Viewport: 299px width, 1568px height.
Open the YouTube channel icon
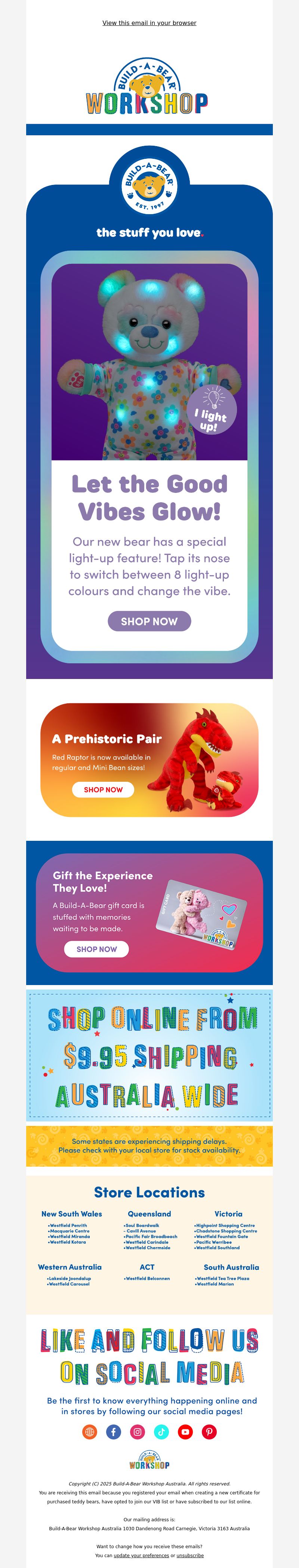click(x=185, y=1432)
